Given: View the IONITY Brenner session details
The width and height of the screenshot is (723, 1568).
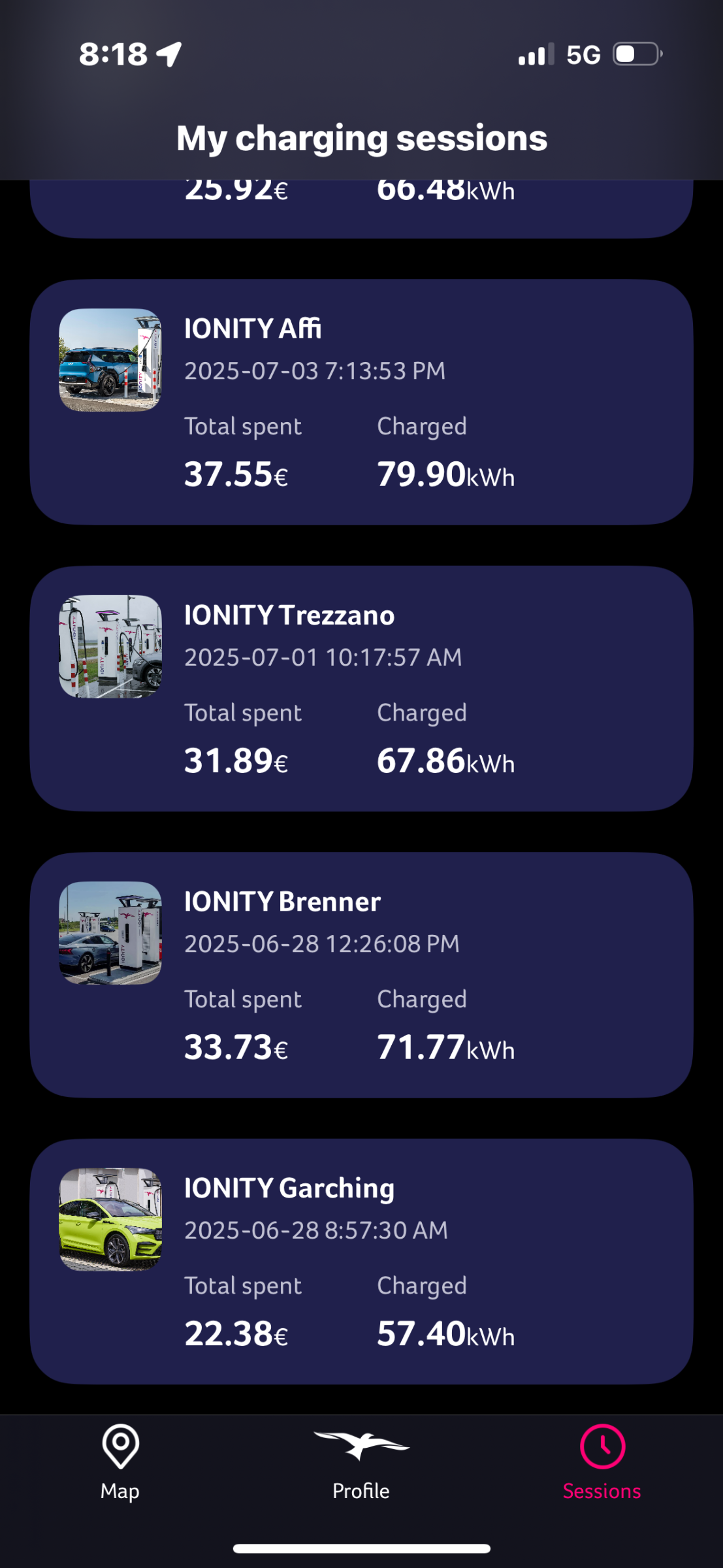Looking at the screenshot, I should click(361, 975).
